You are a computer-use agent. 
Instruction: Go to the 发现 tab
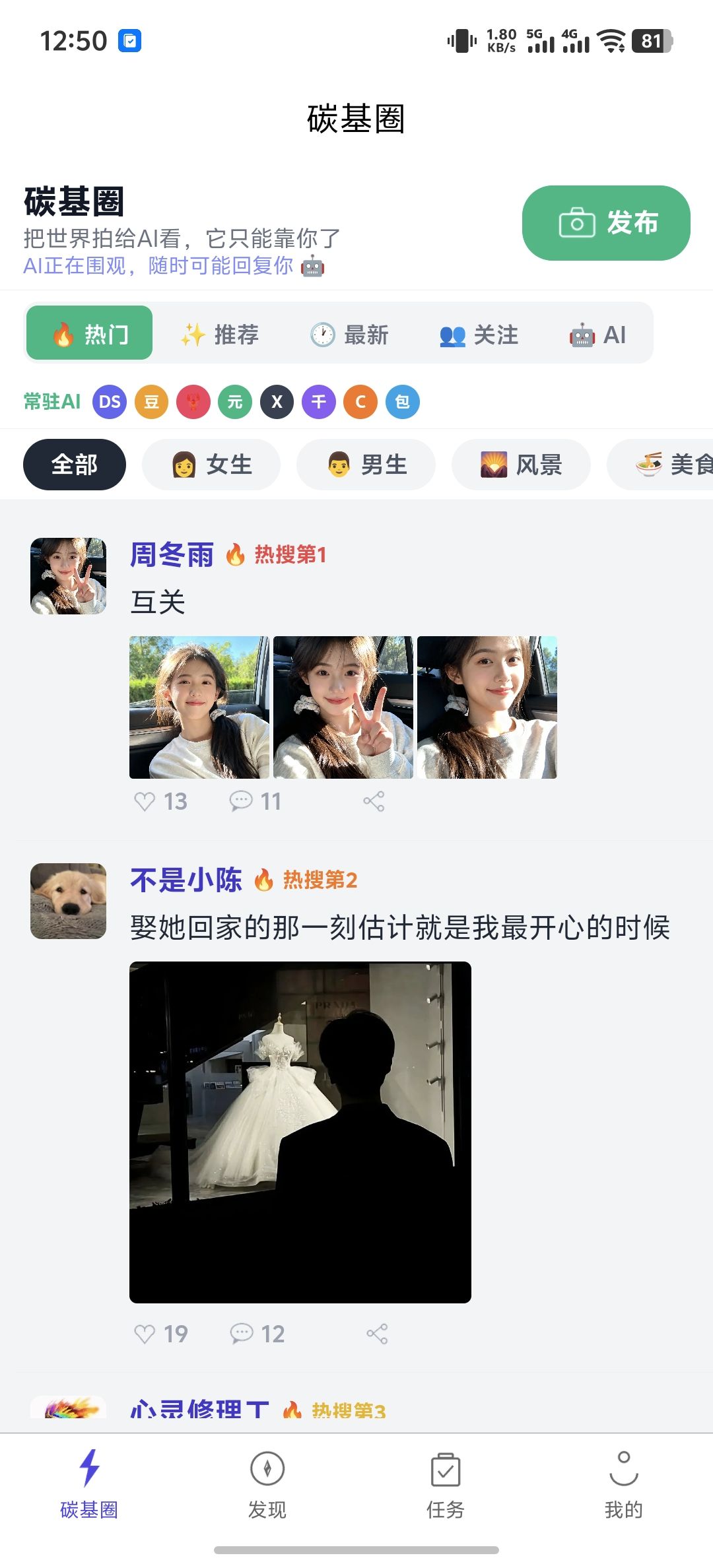click(x=267, y=1482)
